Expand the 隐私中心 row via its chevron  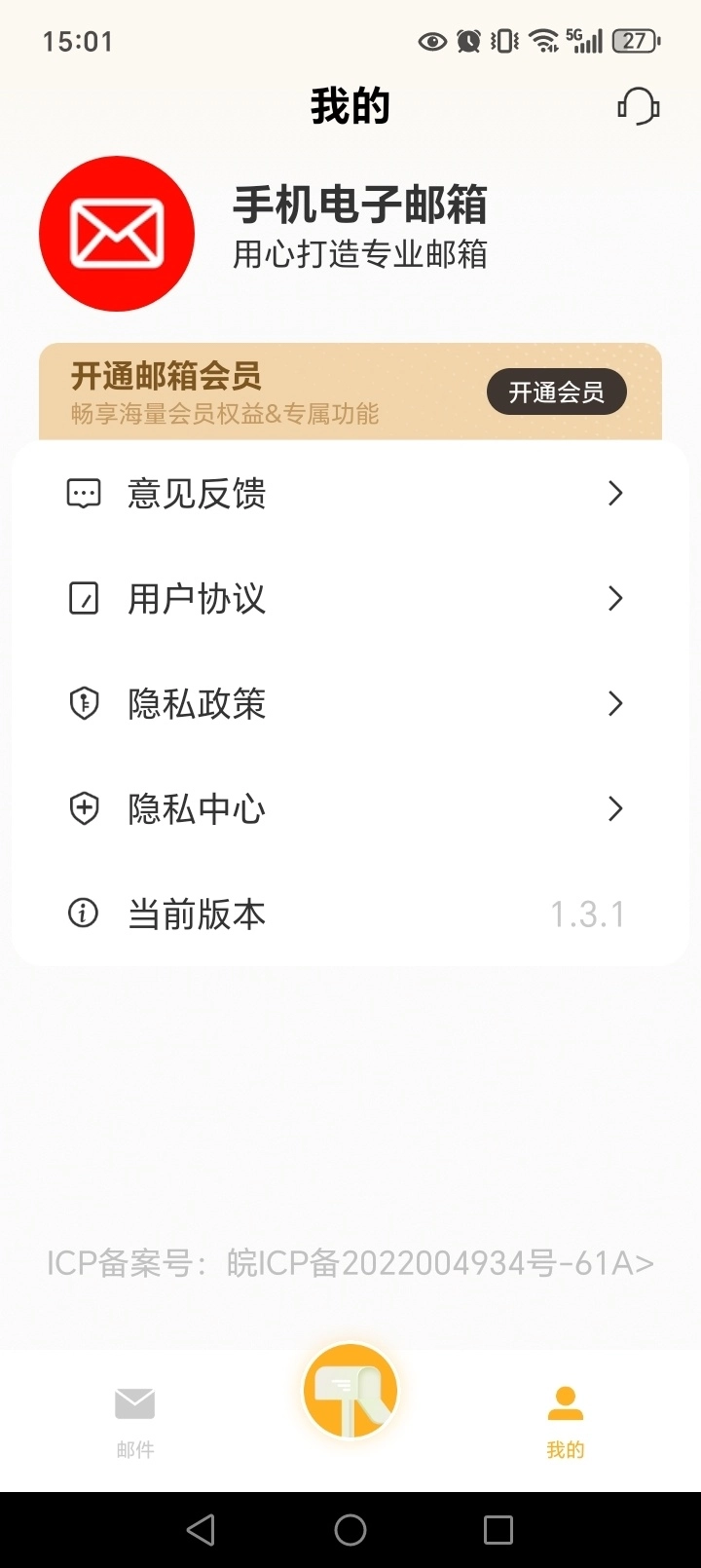click(614, 808)
